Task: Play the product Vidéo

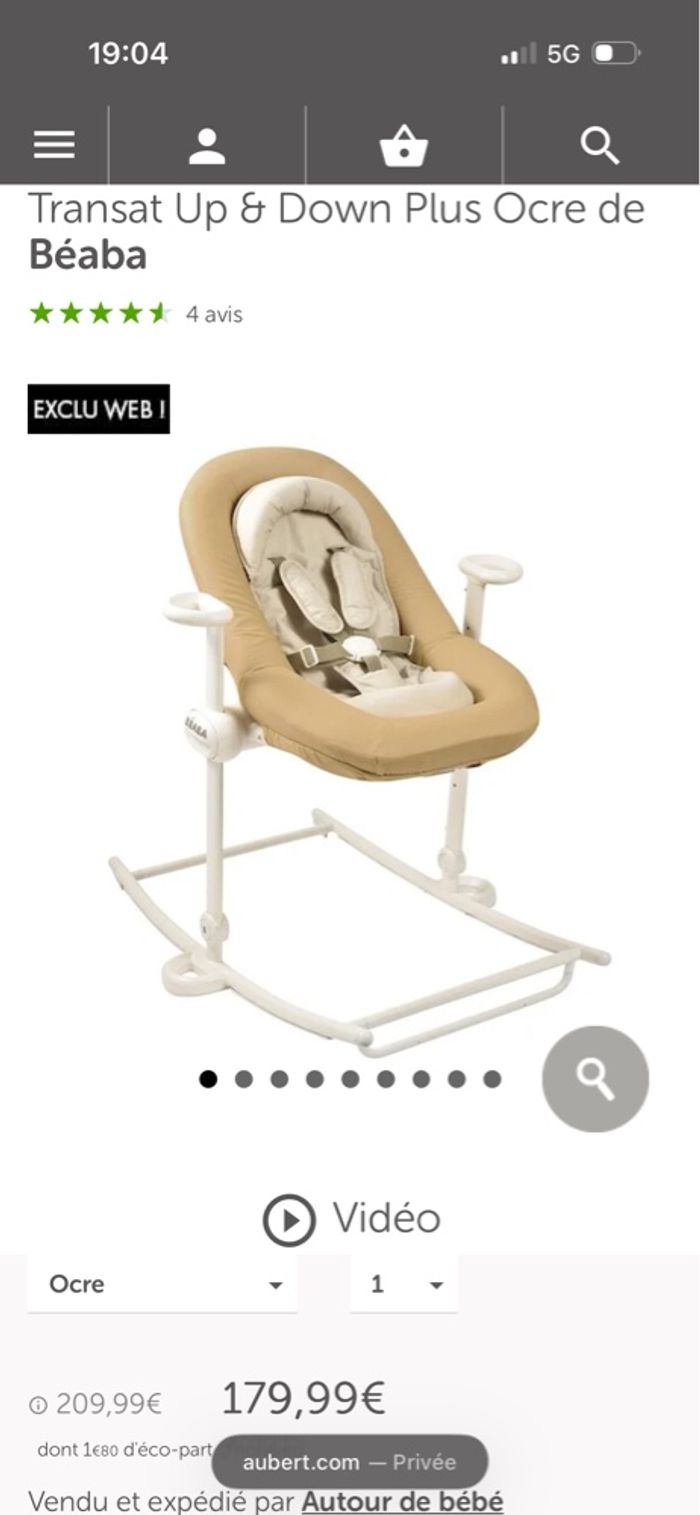Action: tap(351, 1219)
